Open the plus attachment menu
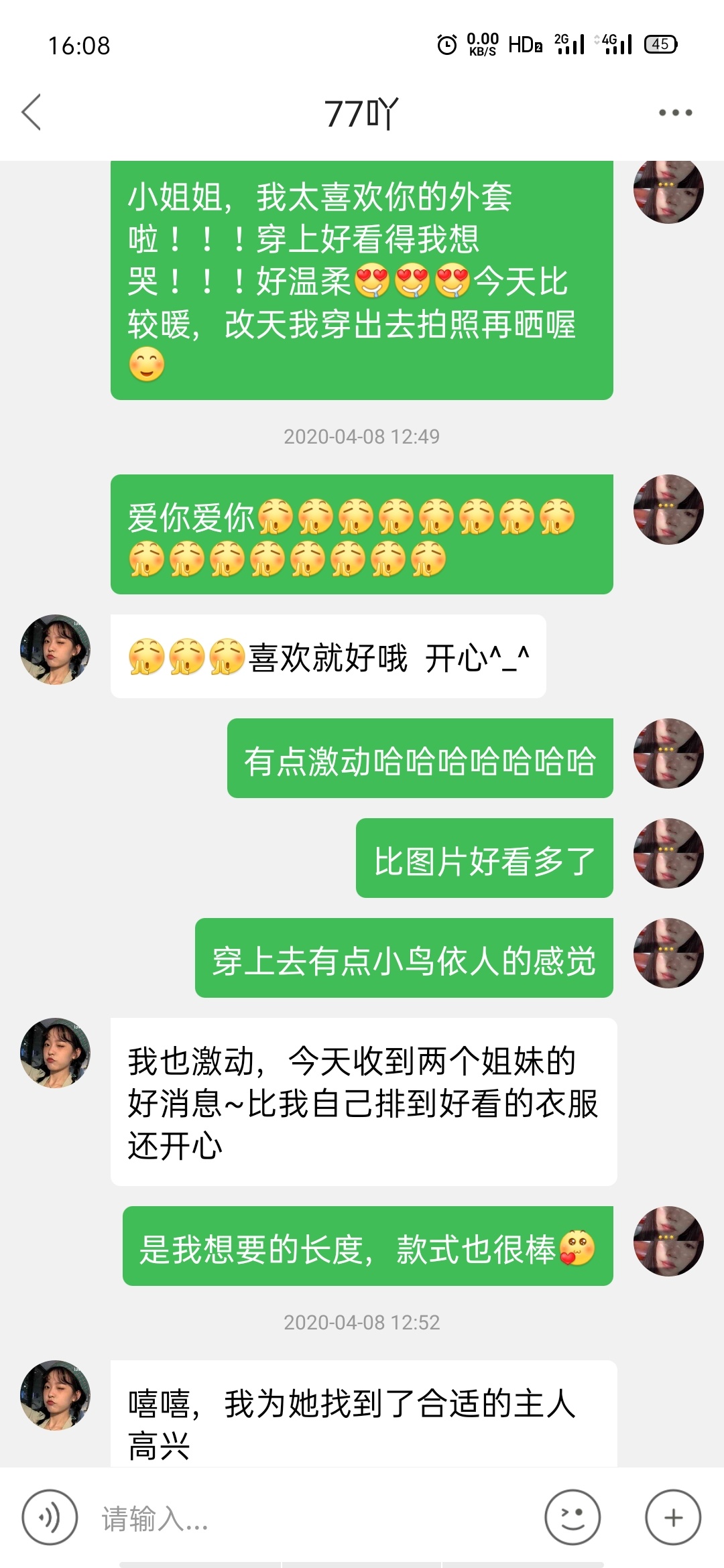 click(673, 1517)
